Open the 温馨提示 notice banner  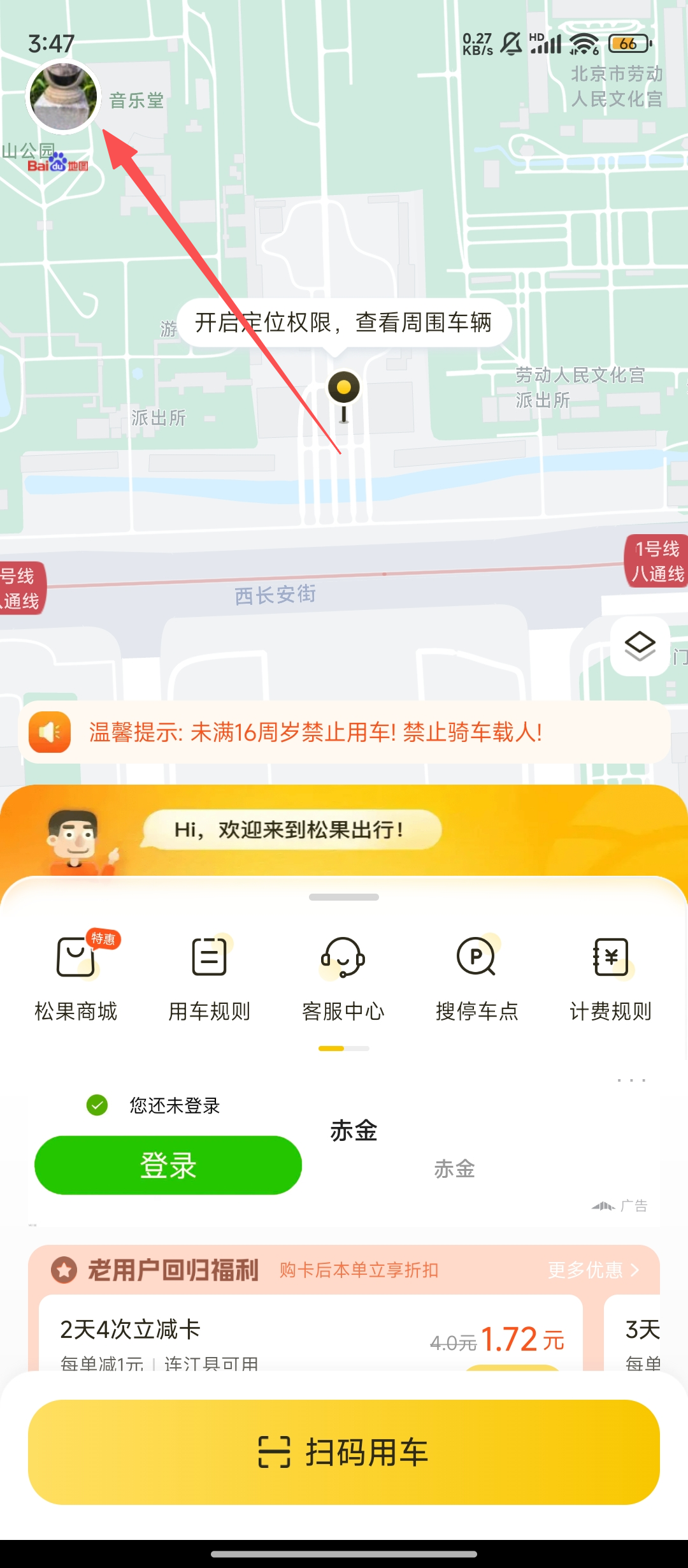click(x=344, y=732)
